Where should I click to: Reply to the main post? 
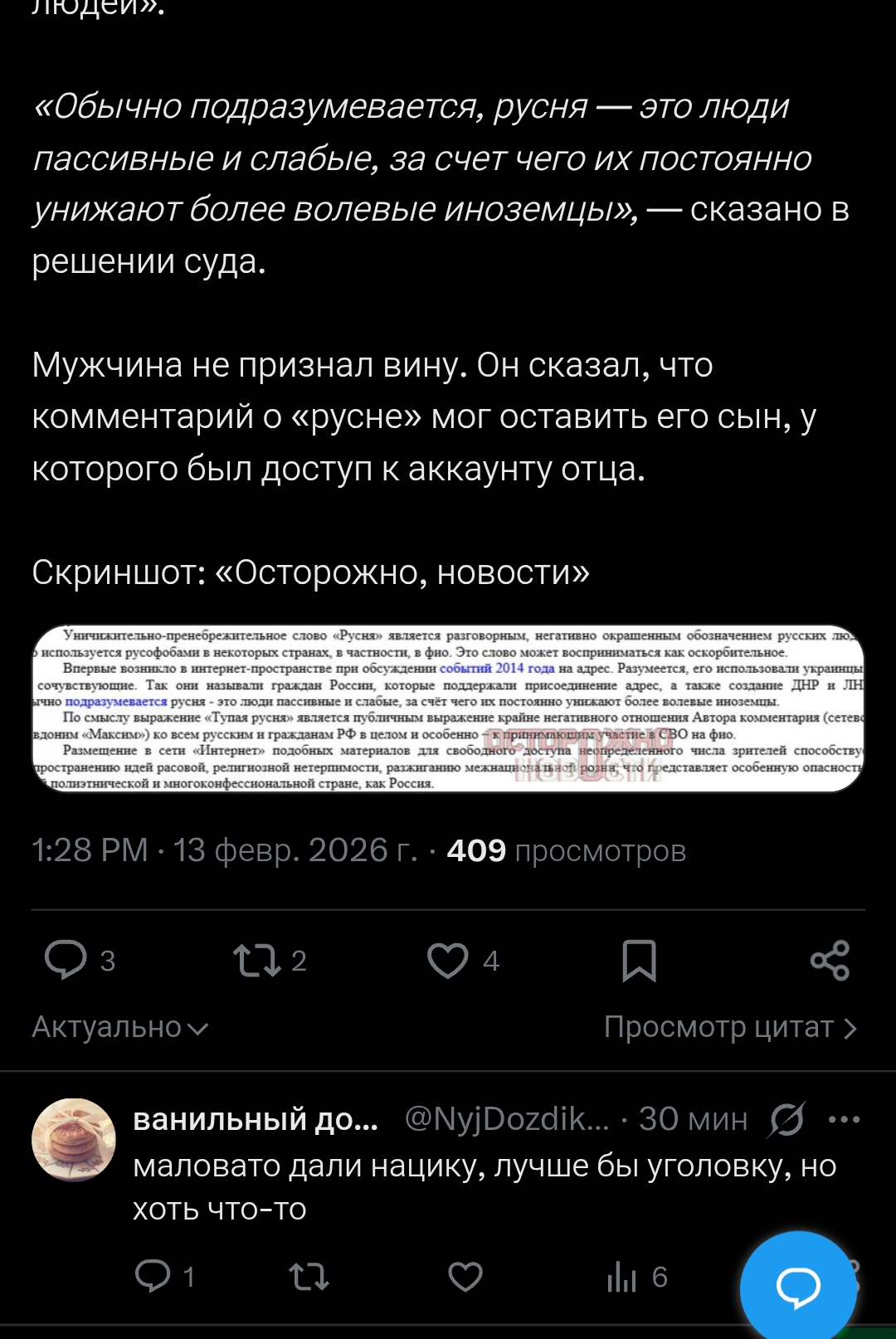(66, 960)
